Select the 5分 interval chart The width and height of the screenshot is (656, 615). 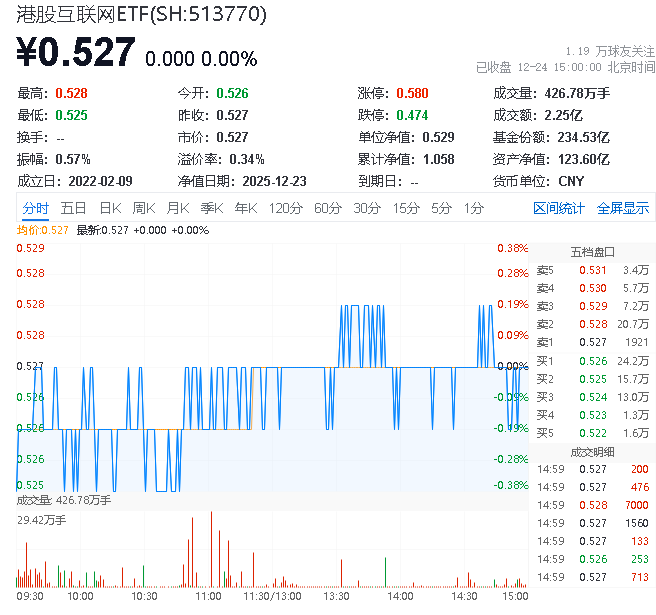441,208
